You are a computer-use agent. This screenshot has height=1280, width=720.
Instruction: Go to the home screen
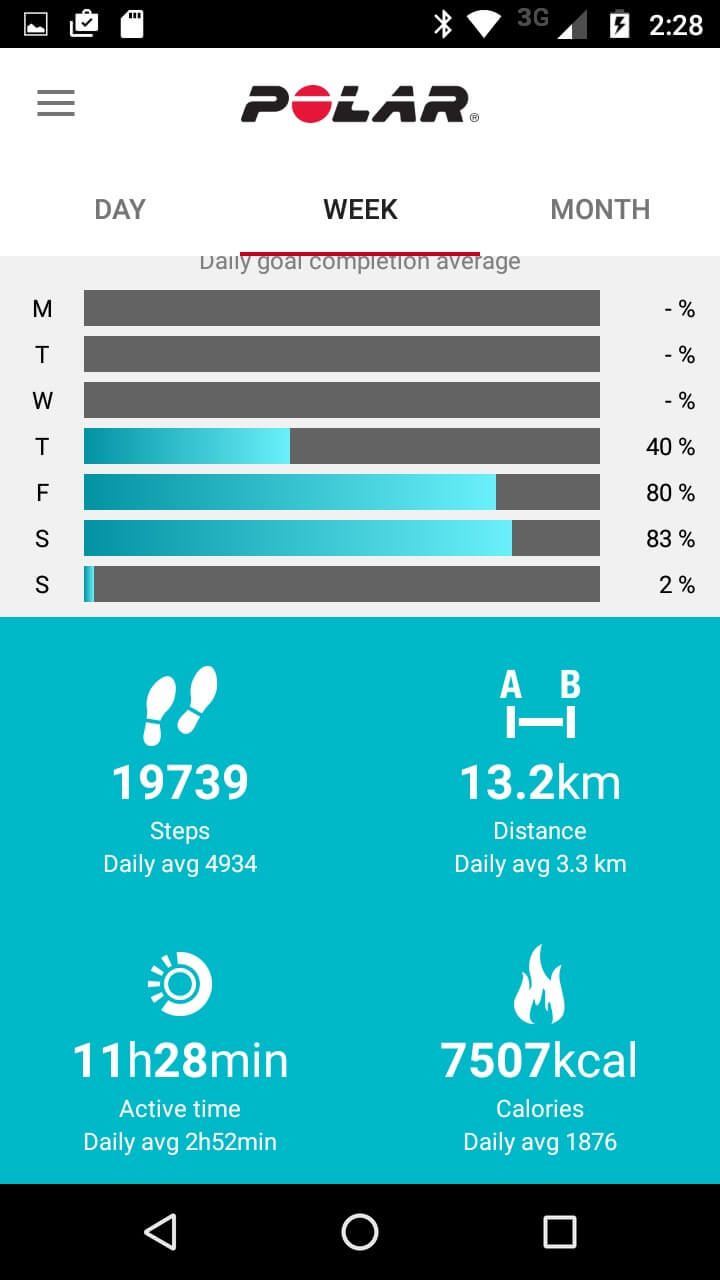coord(360,1232)
